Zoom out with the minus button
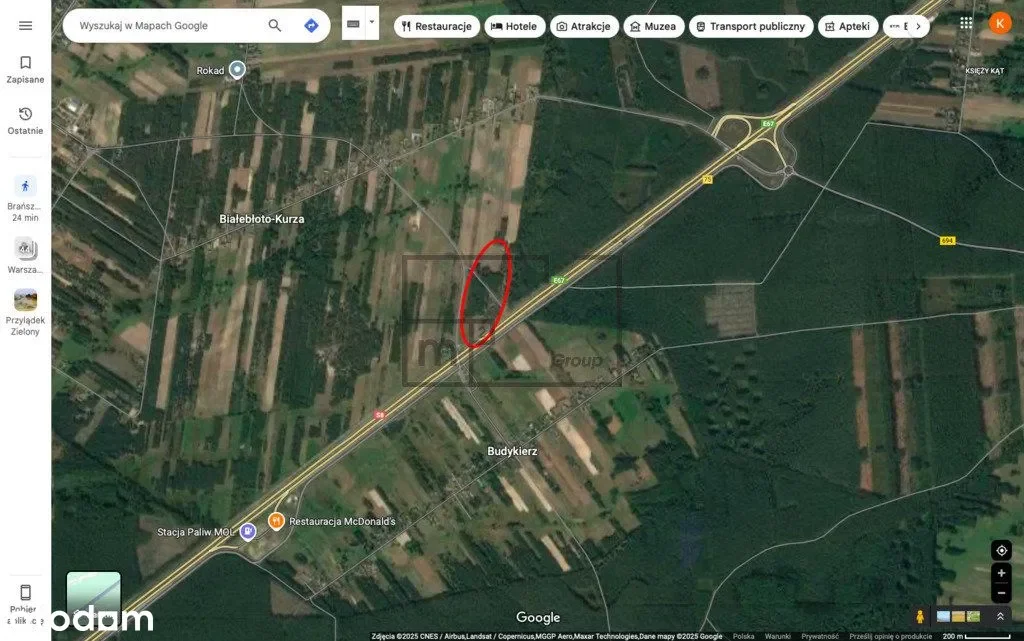Screen dimensions: 1024x641 coord(1001,593)
